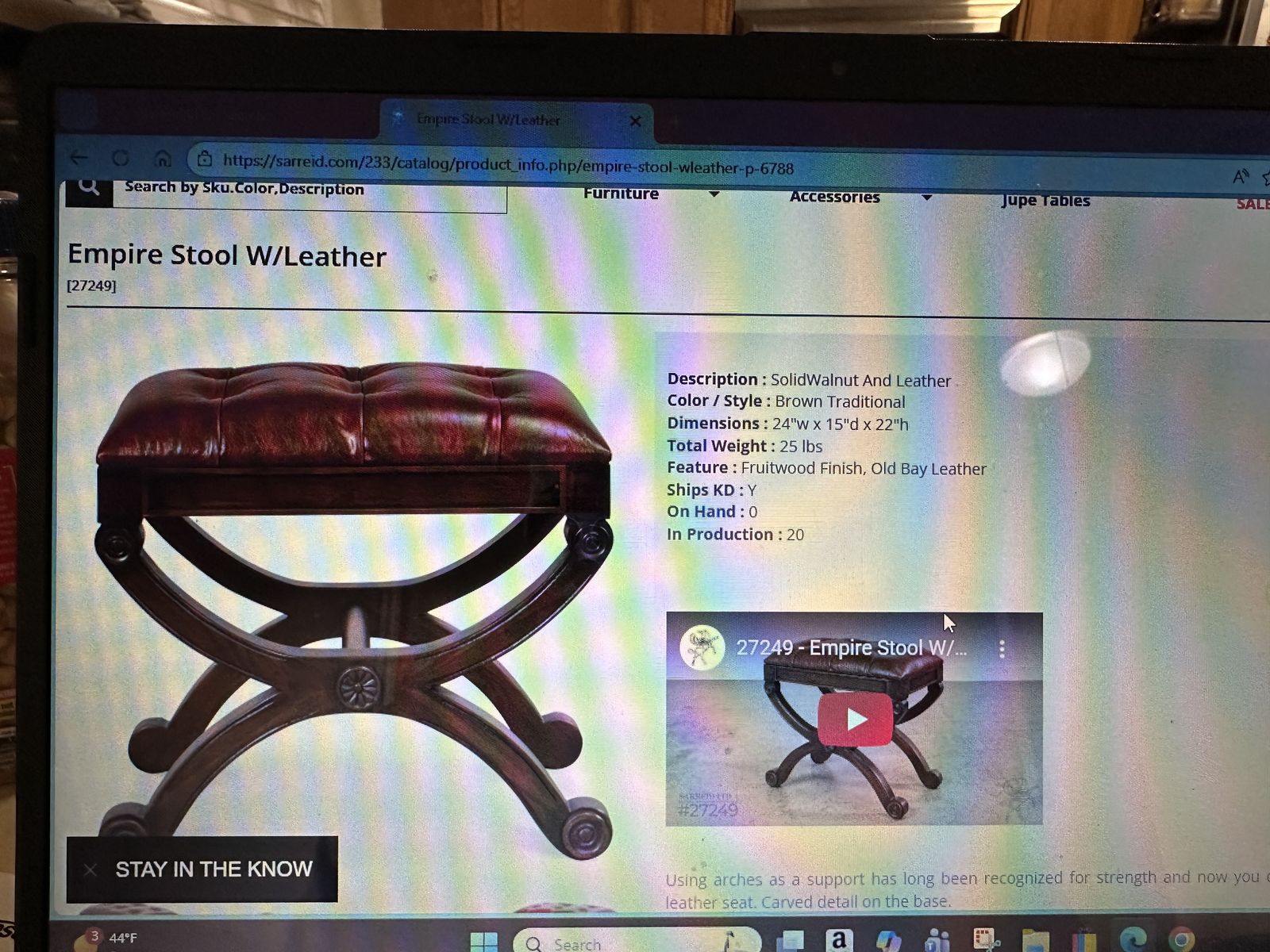The image size is (1270, 952).
Task: Go back with the browser back arrow
Action: 79,158
